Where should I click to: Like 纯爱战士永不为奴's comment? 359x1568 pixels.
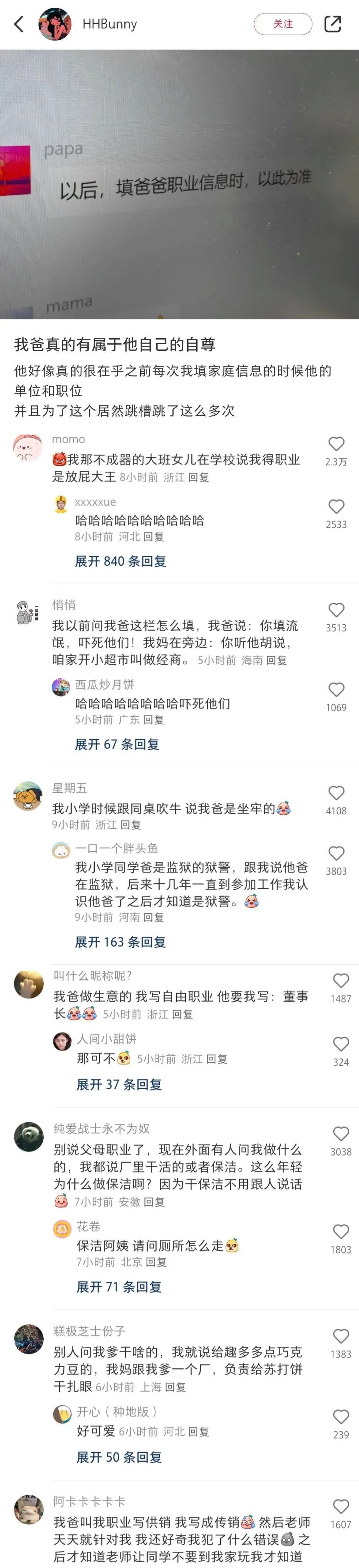click(341, 1134)
